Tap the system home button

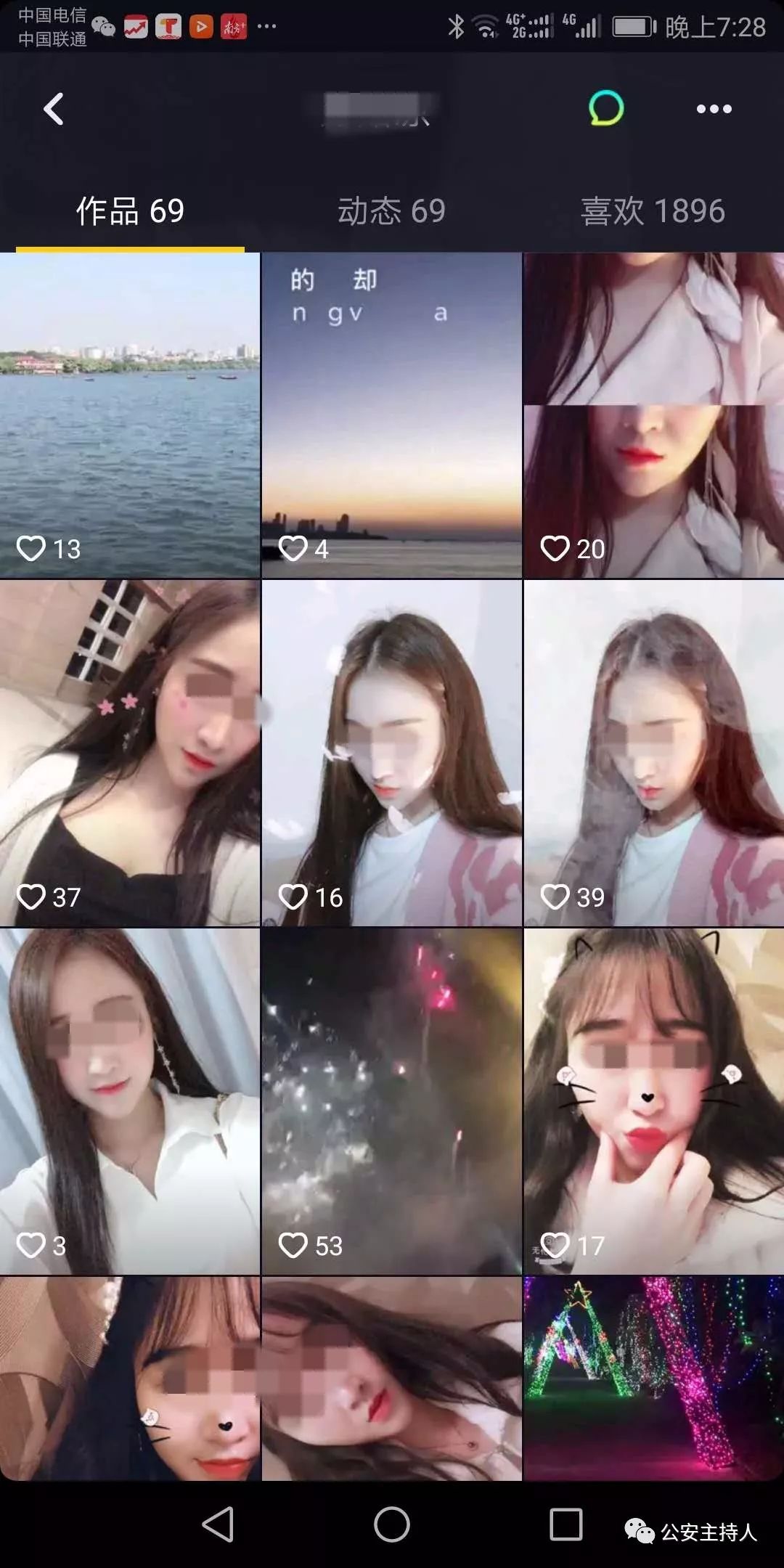click(392, 1524)
